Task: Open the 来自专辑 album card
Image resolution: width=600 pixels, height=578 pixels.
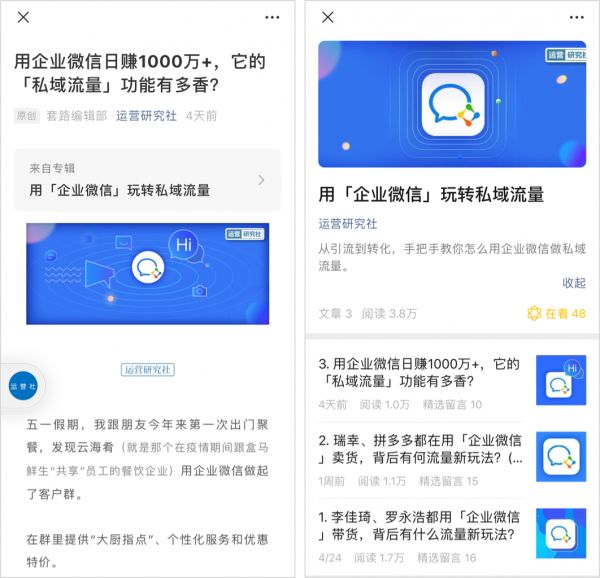Action: pyautogui.click(x=148, y=180)
